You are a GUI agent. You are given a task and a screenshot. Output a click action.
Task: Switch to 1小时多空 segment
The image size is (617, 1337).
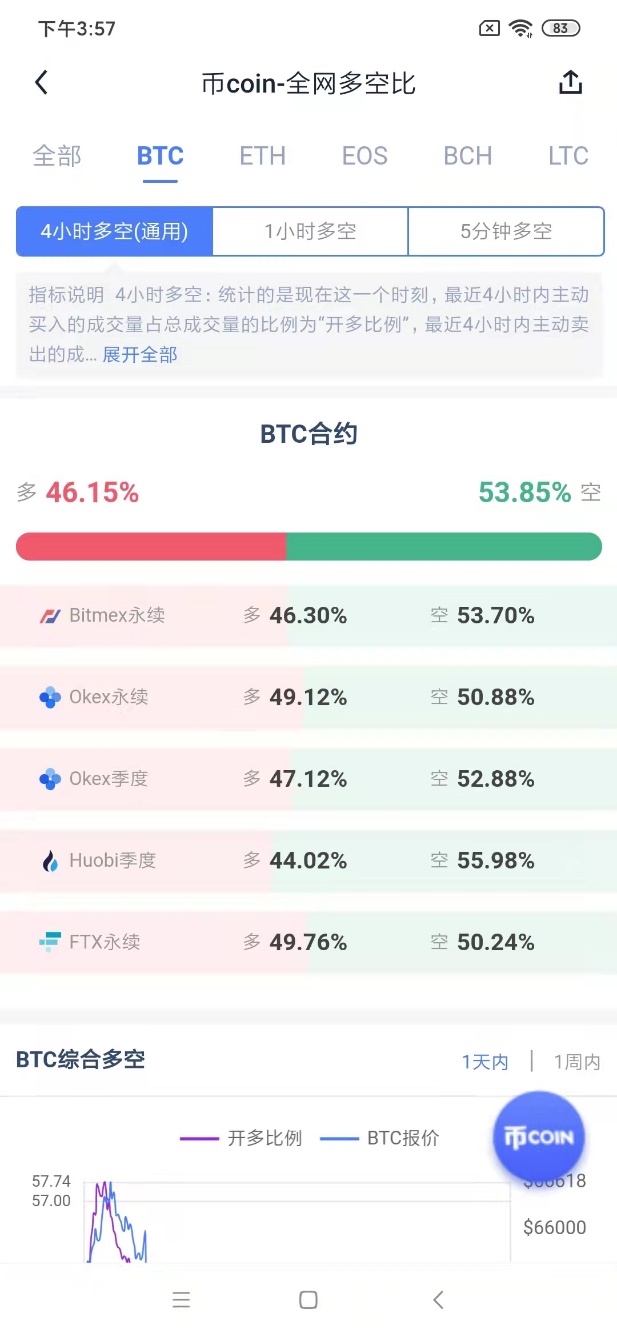(x=310, y=232)
